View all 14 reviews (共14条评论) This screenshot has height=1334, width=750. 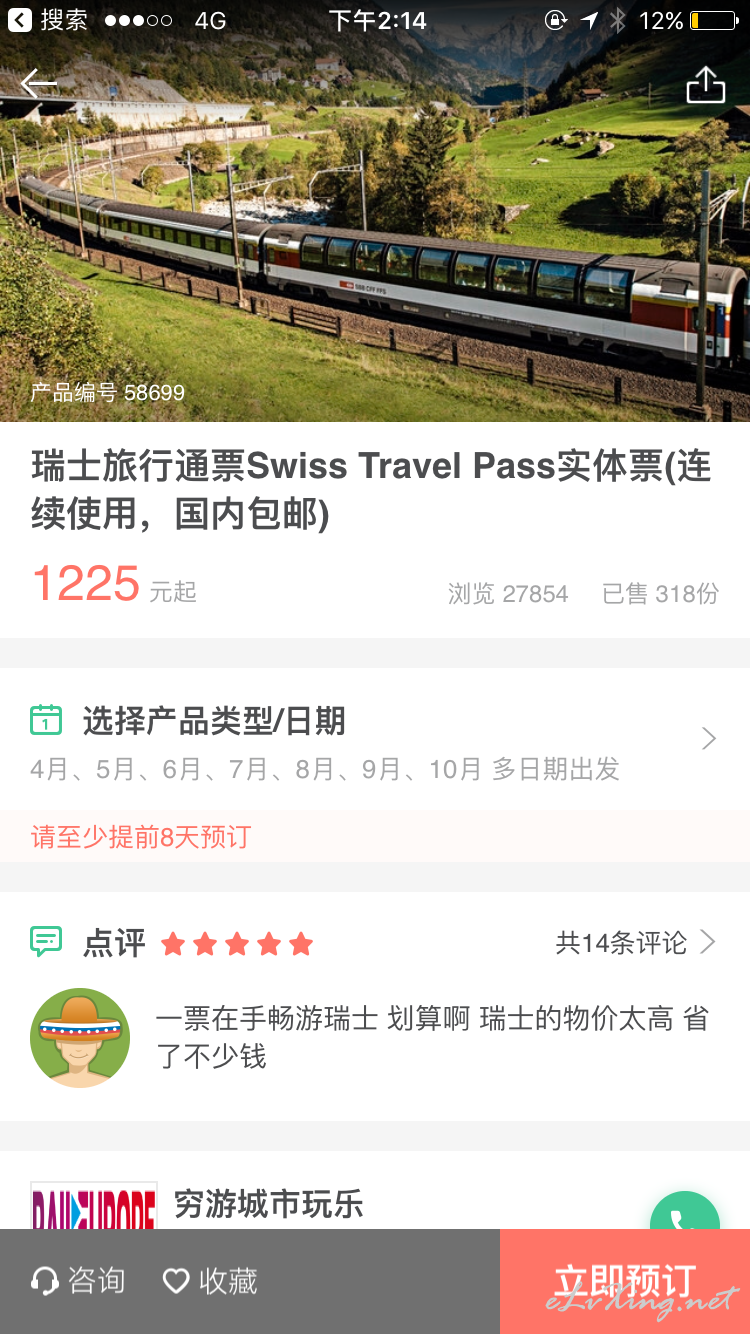(636, 942)
